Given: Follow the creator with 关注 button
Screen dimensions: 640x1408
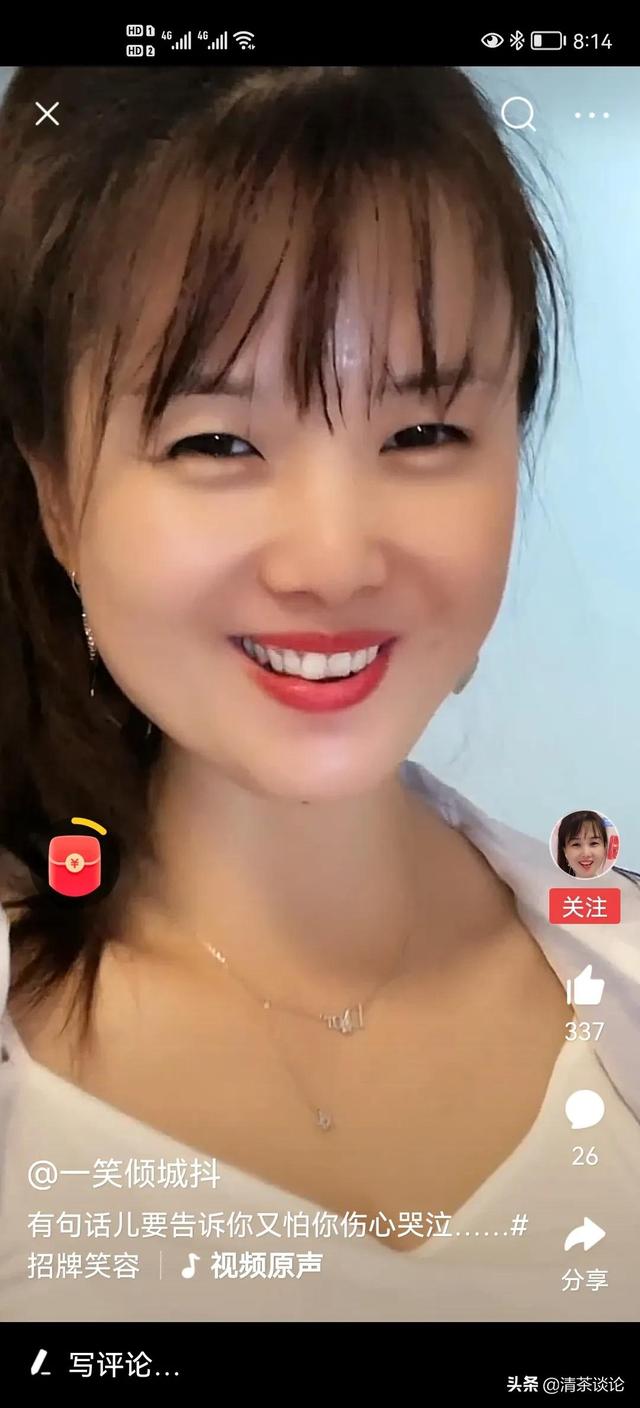Looking at the screenshot, I should 584,907.
